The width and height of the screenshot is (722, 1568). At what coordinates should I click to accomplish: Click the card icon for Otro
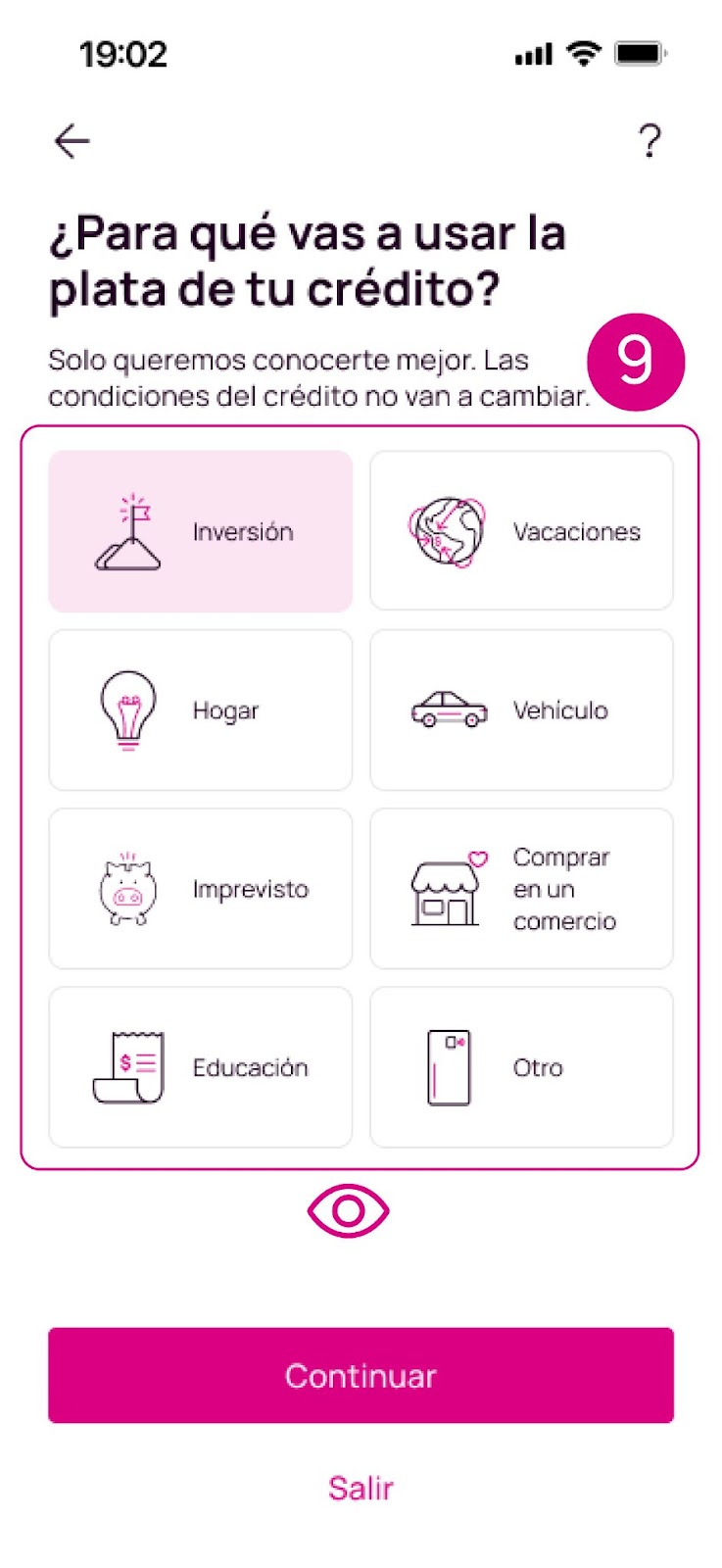coord(447,1066)
